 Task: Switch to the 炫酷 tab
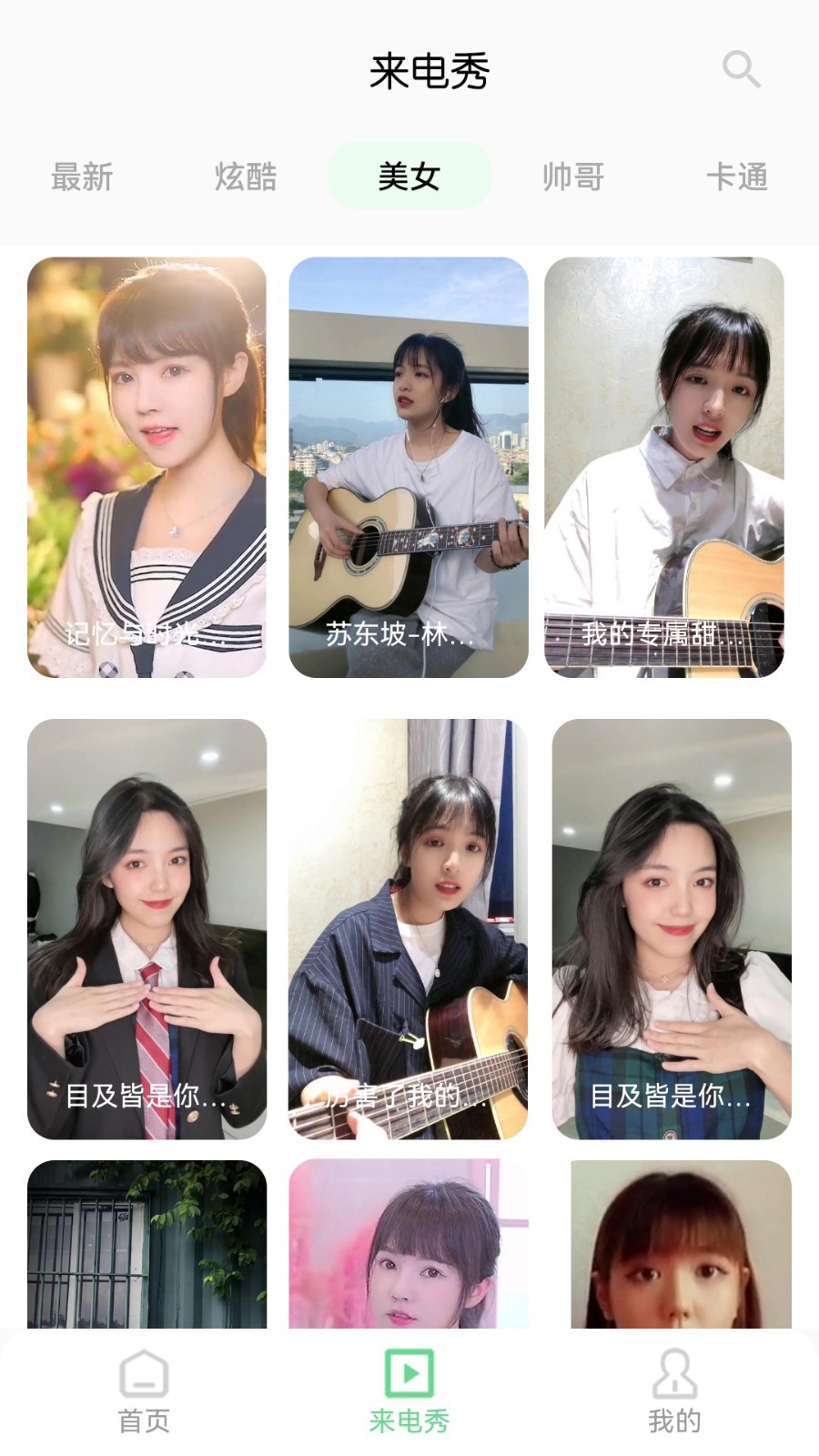tap(246, 177)
